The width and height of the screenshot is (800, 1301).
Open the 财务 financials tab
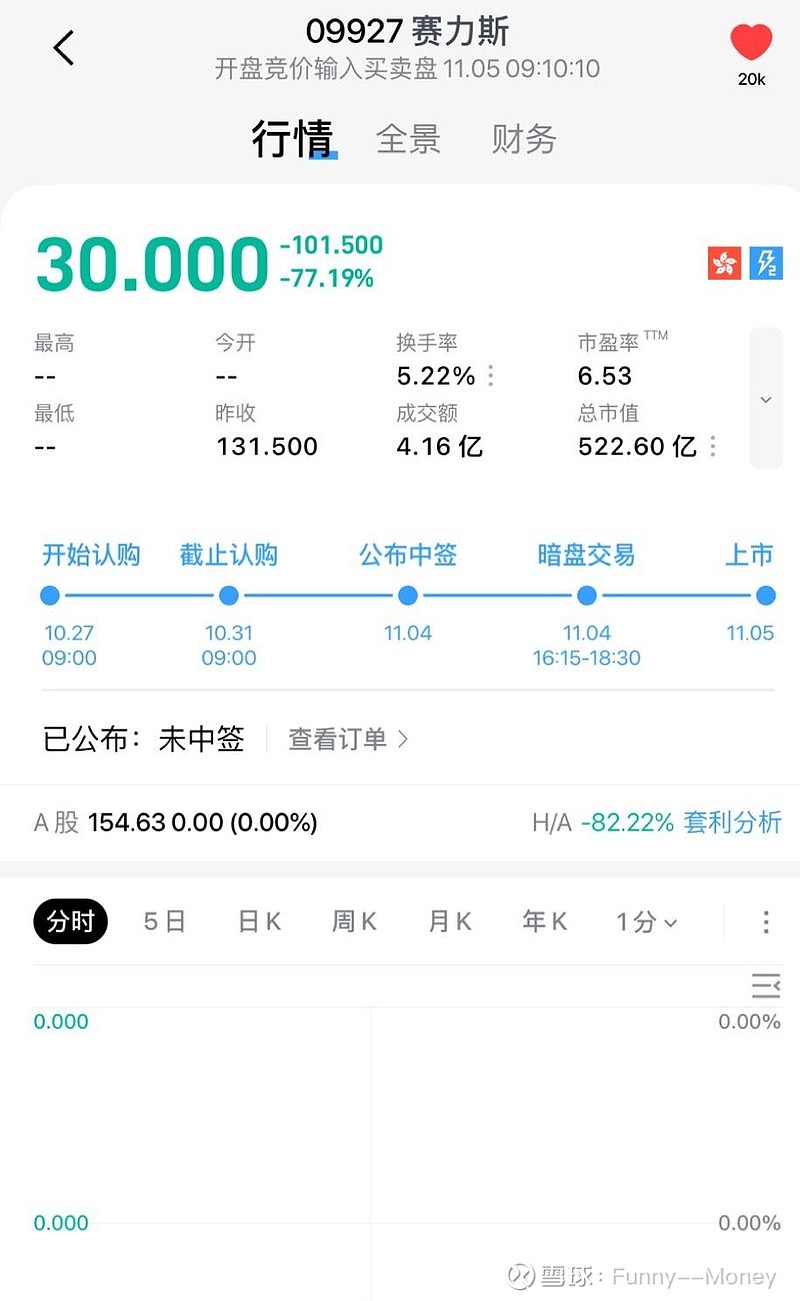pos(522,140)
